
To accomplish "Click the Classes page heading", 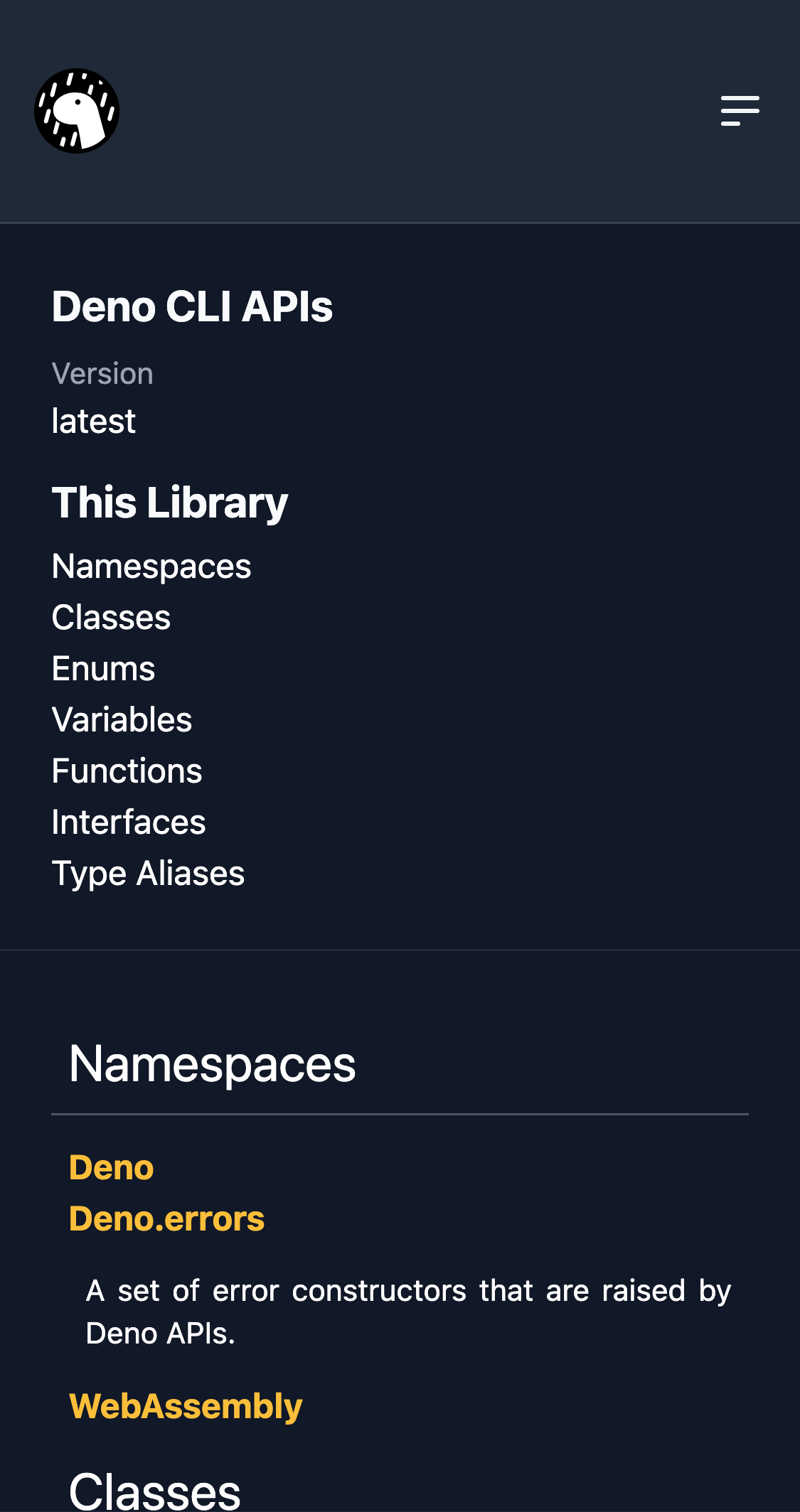I will pos(155,1489).
